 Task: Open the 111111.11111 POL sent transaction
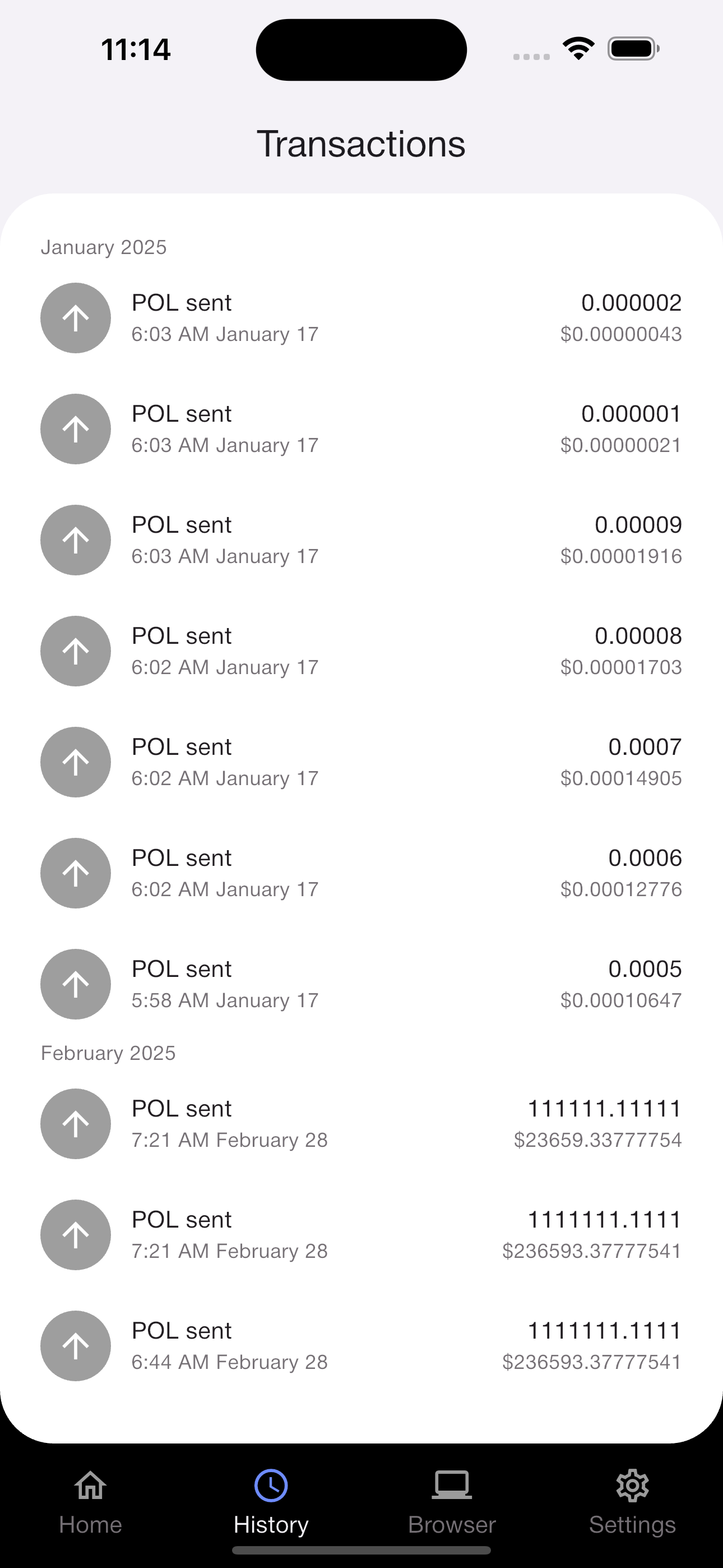[x=361, y=1124]
